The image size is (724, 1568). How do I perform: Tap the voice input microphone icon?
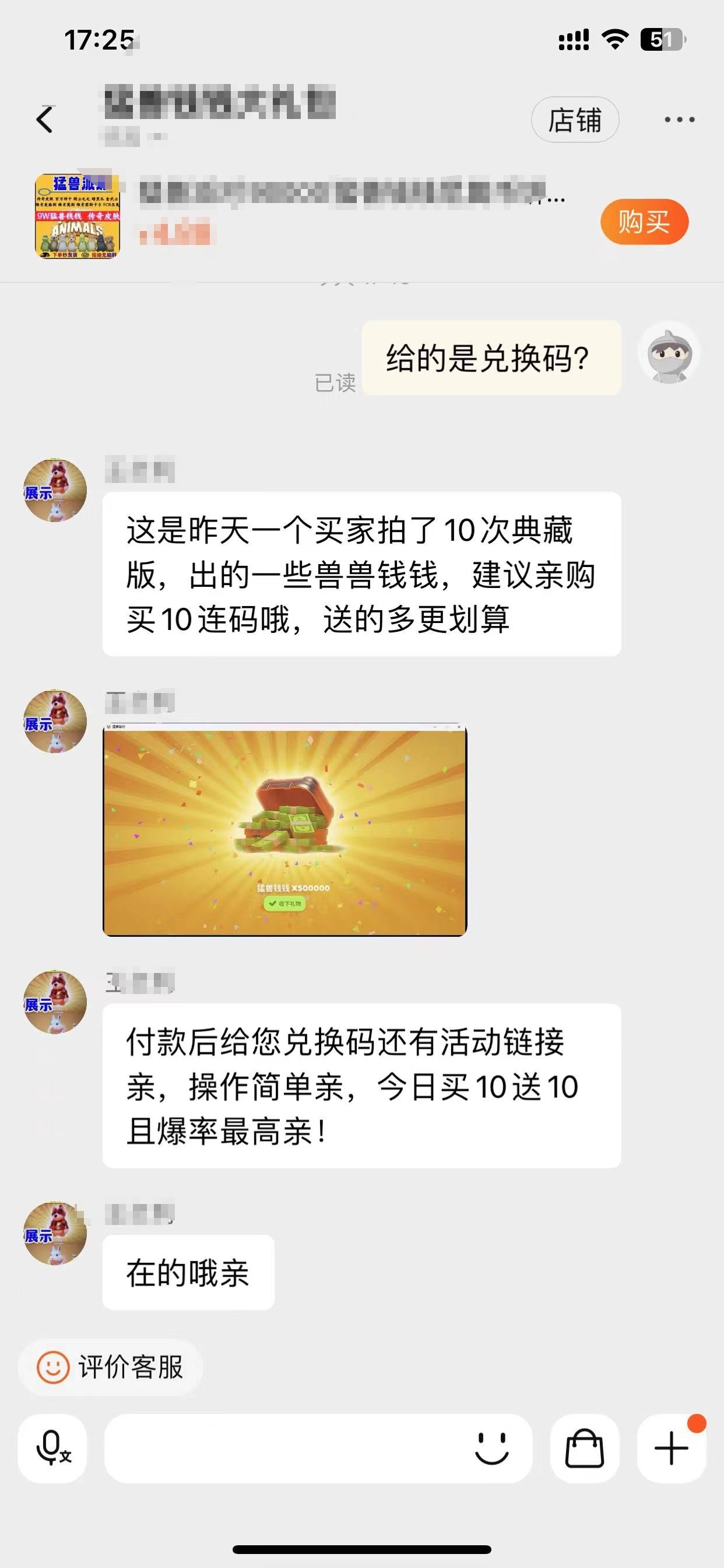52,1448
